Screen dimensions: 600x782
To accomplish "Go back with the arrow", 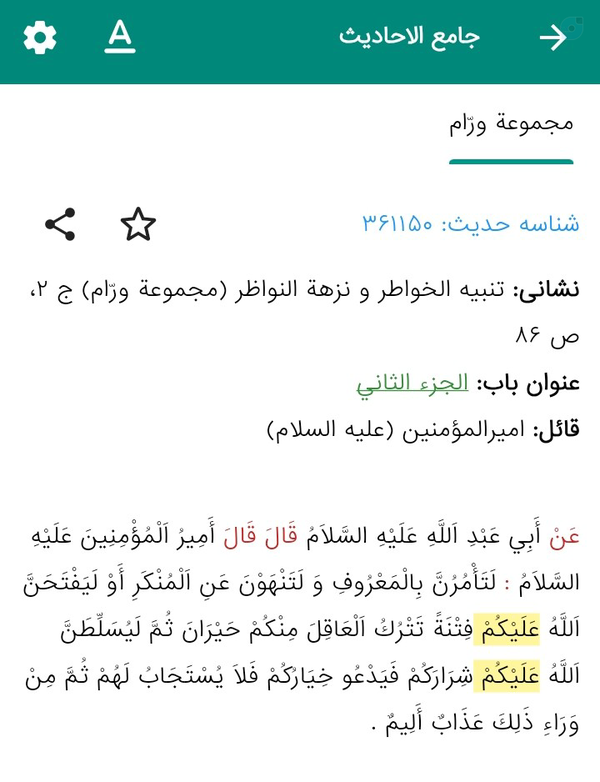I will pyautogui.click(x=553, y=37).
